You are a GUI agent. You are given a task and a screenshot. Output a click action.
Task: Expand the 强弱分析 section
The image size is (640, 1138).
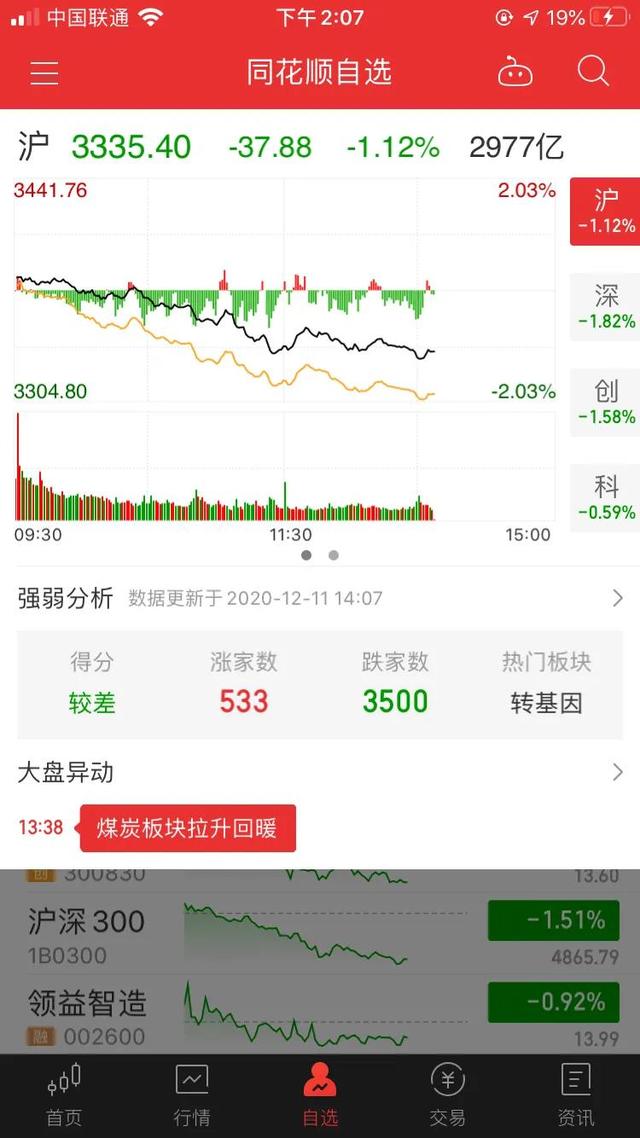point(320,599)
